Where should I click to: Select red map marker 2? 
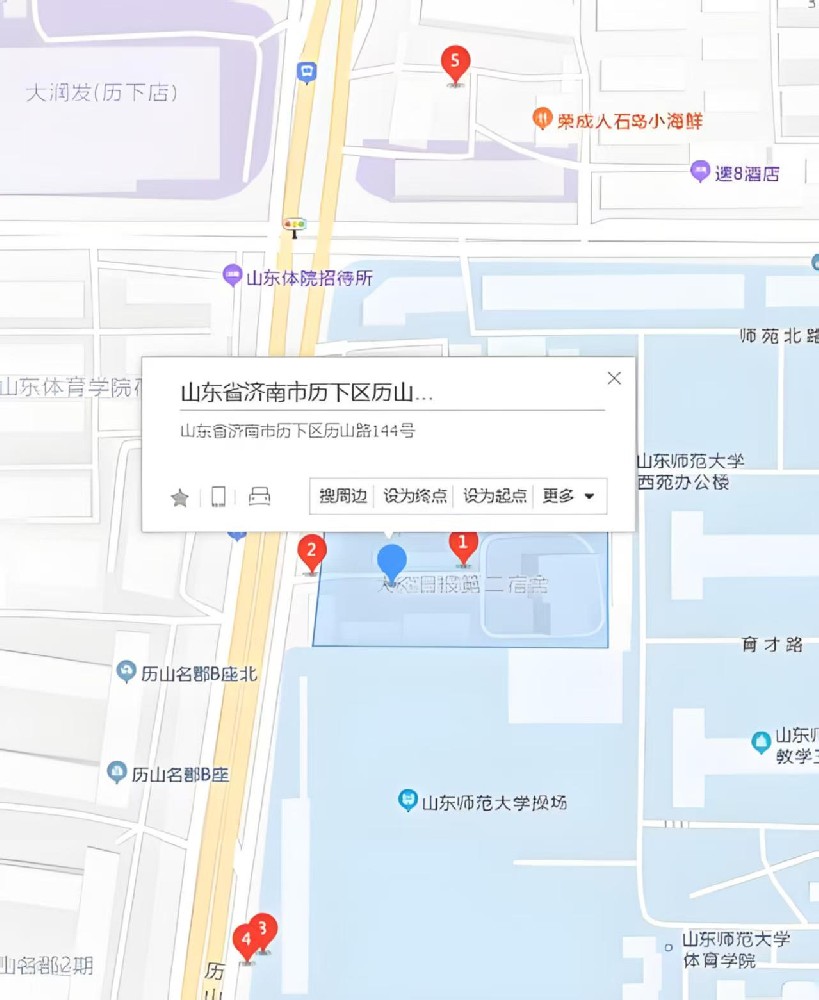point(311,550)
